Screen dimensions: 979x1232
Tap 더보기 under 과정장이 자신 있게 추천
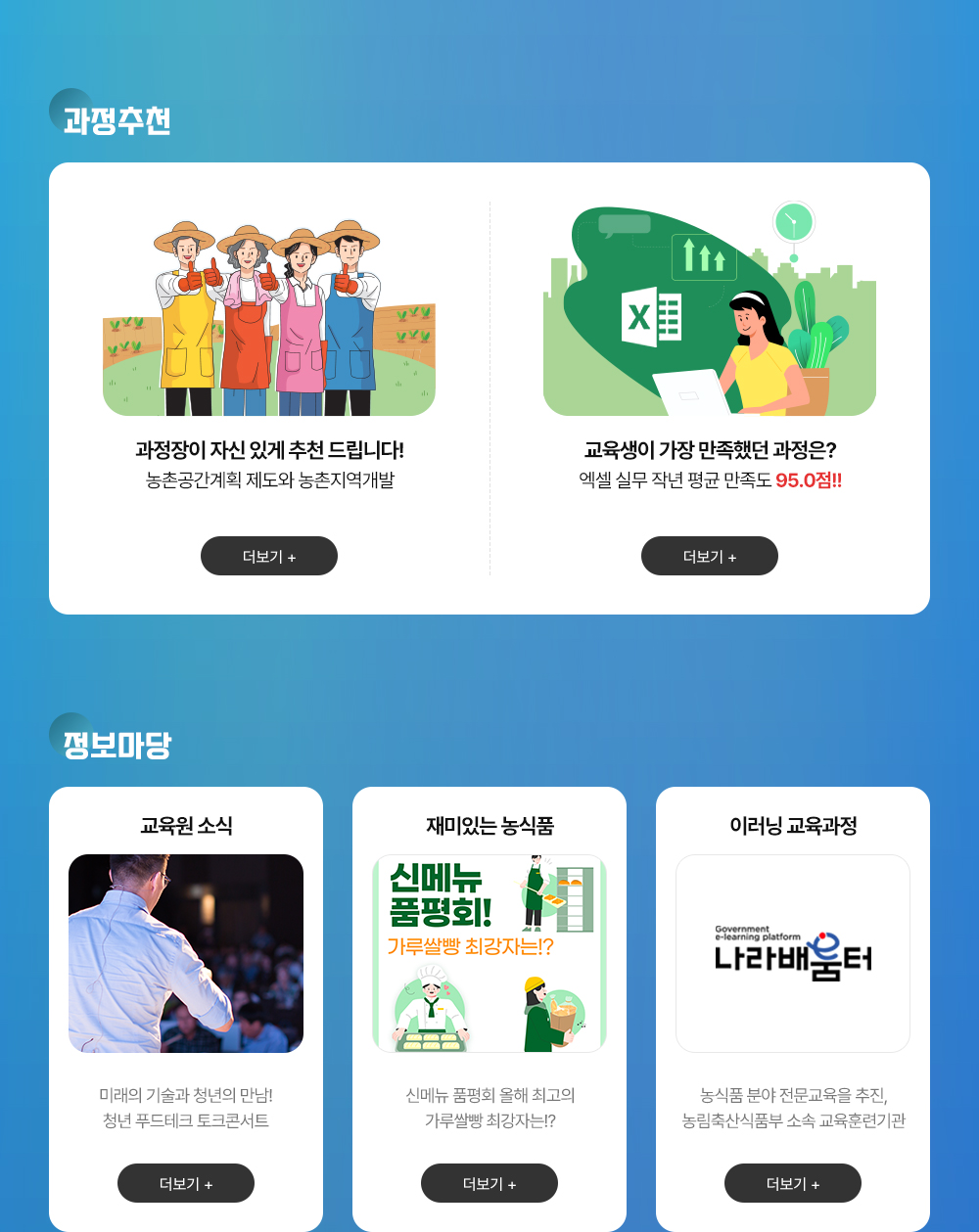tap(269, 556)
